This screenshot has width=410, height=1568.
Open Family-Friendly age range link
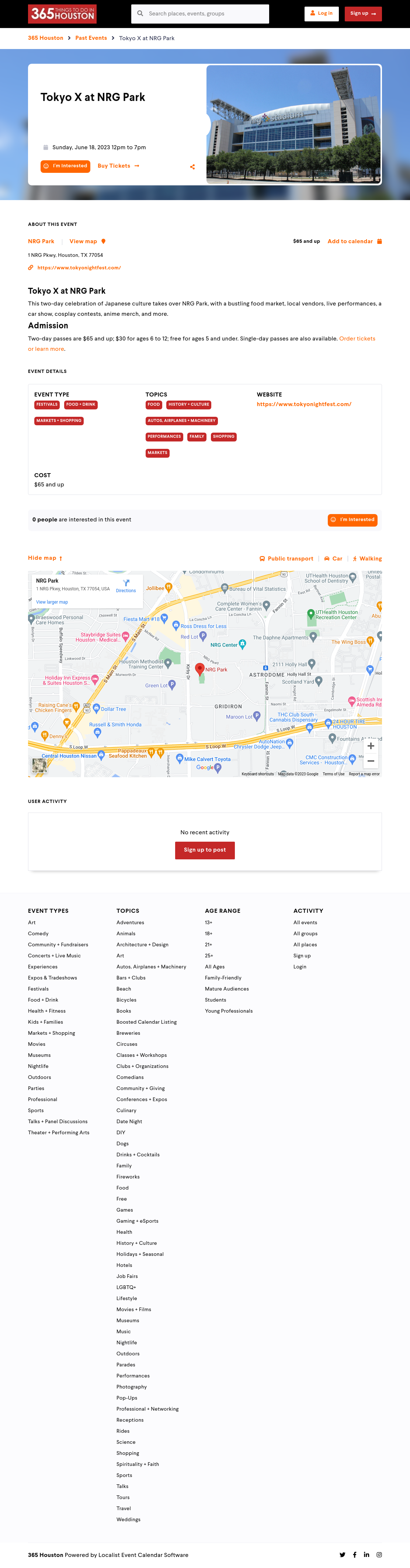tap(223, 978)
